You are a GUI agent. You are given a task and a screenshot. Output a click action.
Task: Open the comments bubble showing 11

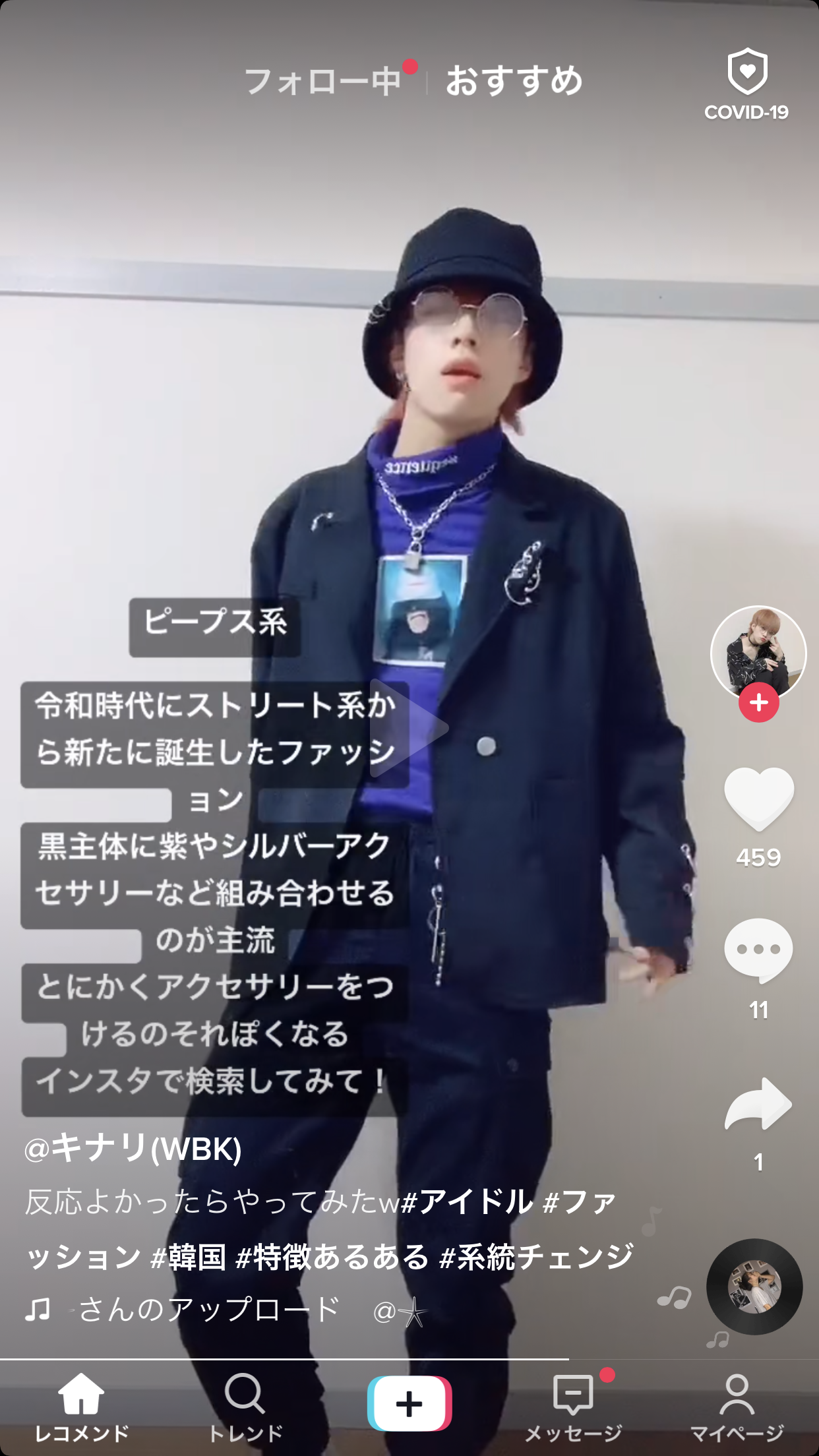[x=758, y=950]
